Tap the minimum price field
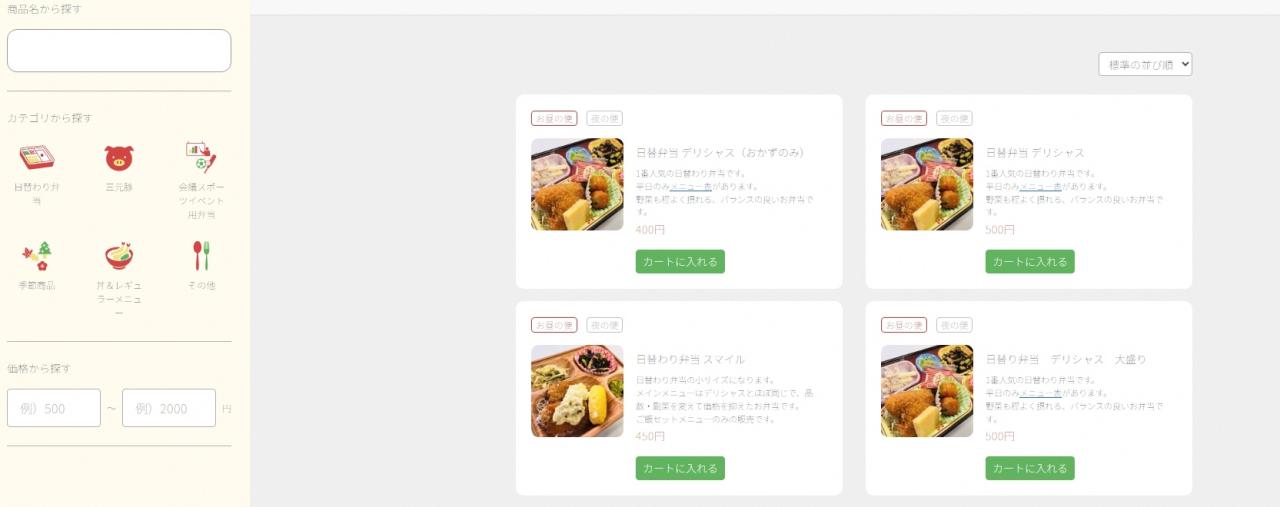Viewport: 1280px width, 507px height. tap(54, 408)
